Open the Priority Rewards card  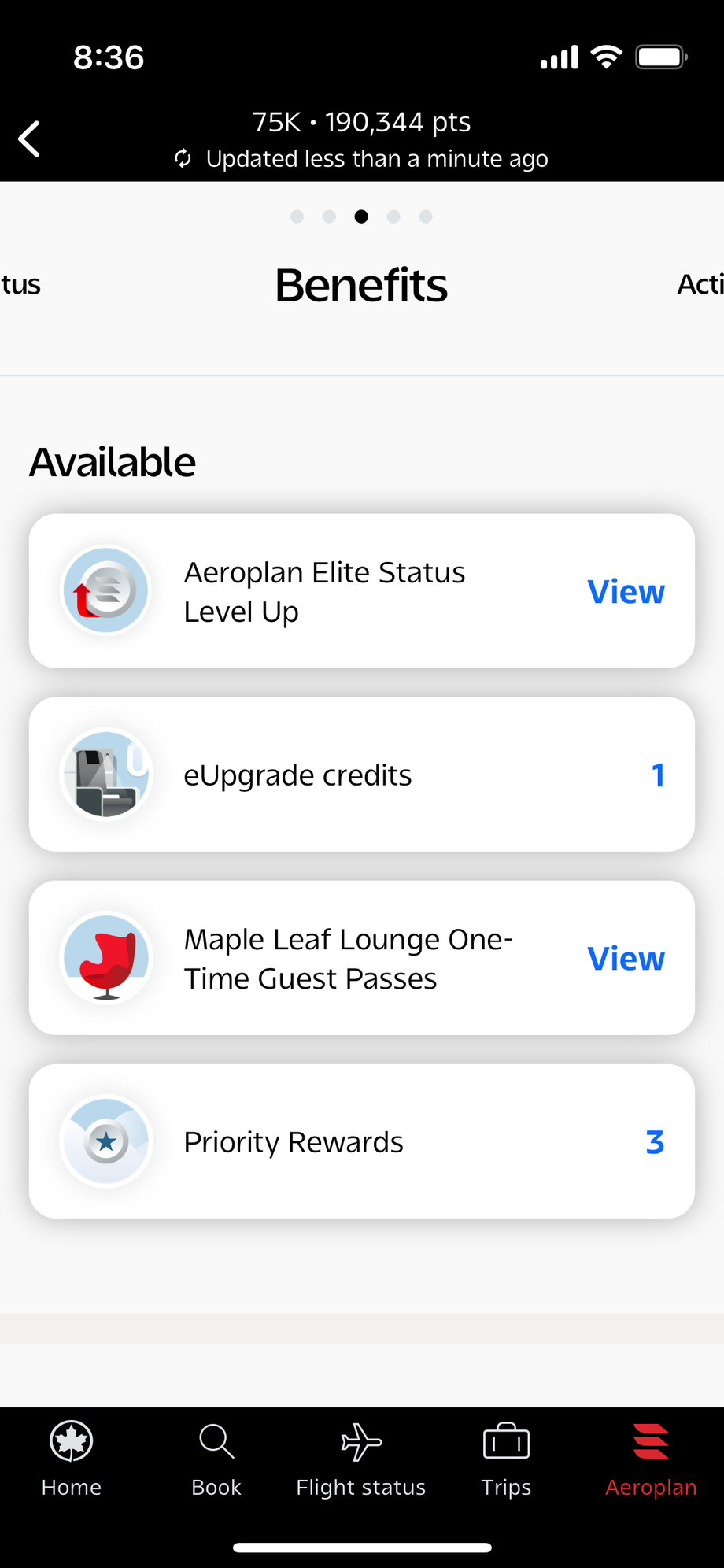tap(362, 1141)
